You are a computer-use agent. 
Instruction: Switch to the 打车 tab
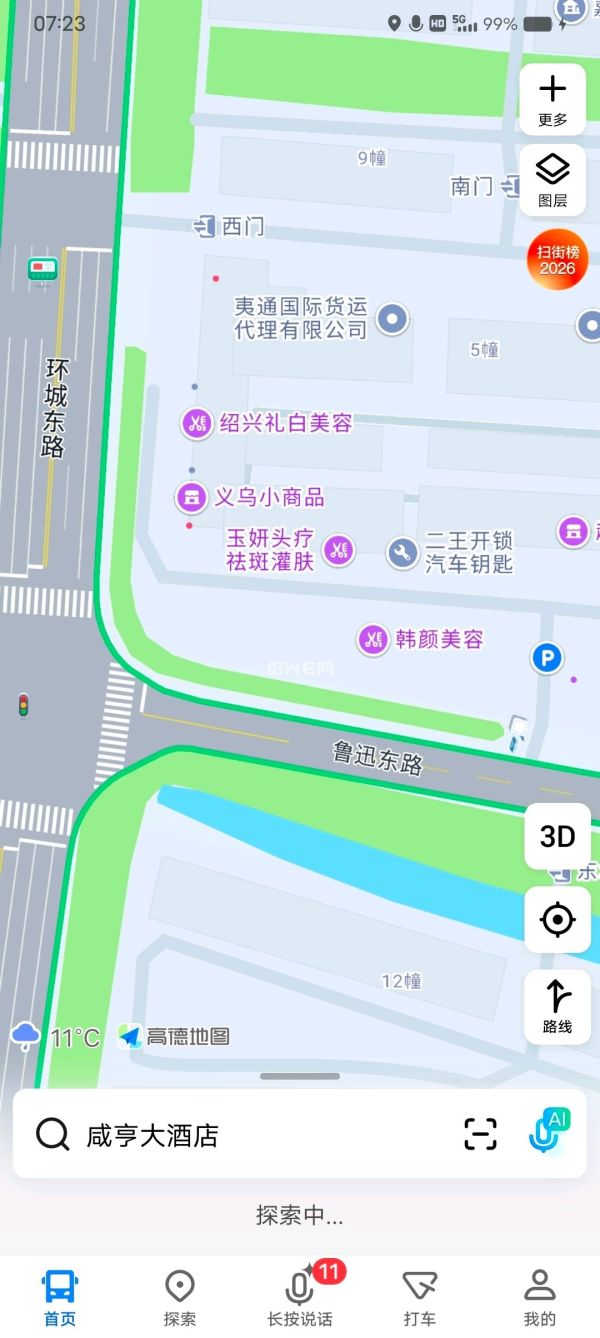[x=419, y=1297]
